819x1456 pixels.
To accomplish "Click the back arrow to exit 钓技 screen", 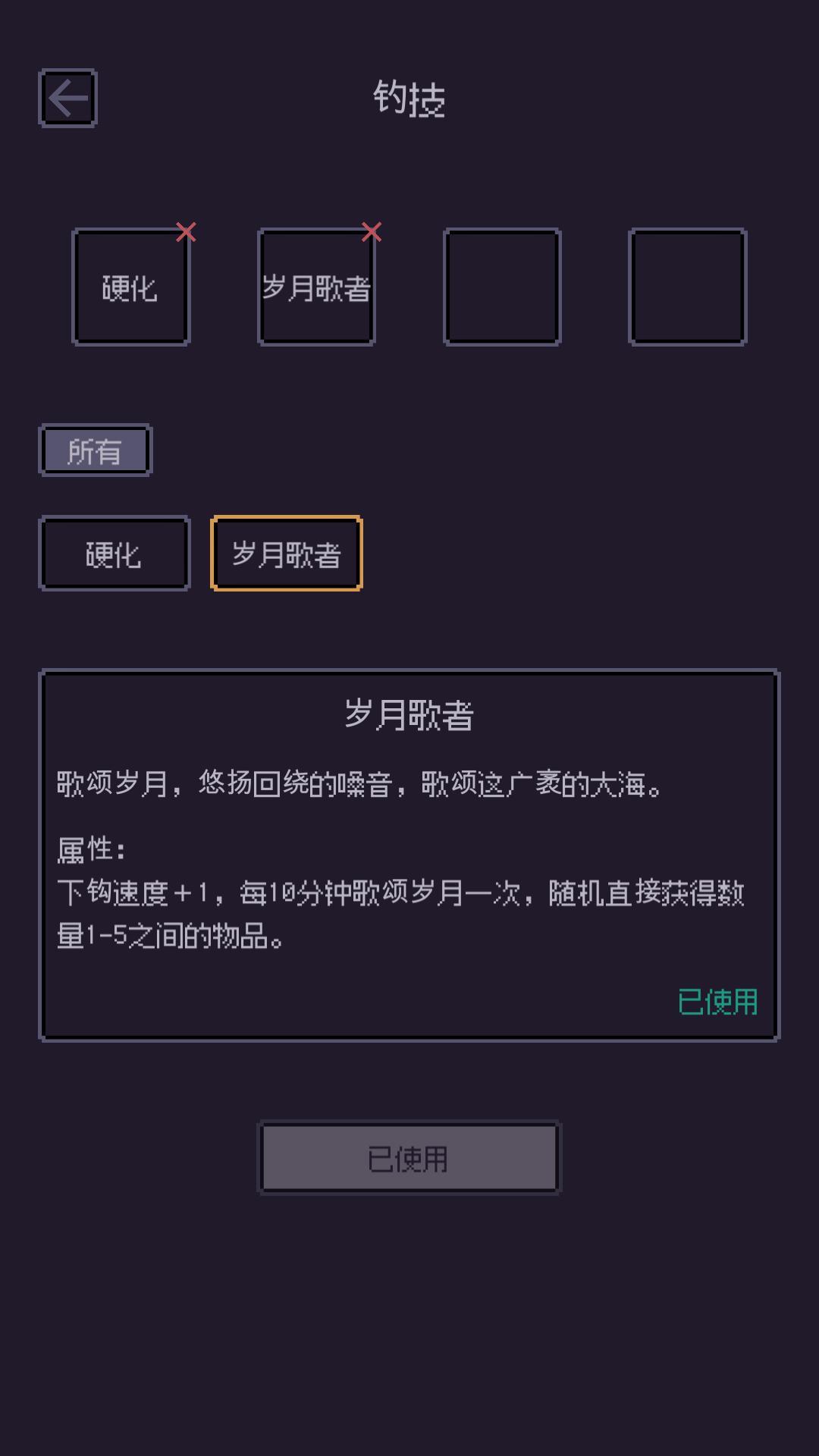I will pos(67,99).
